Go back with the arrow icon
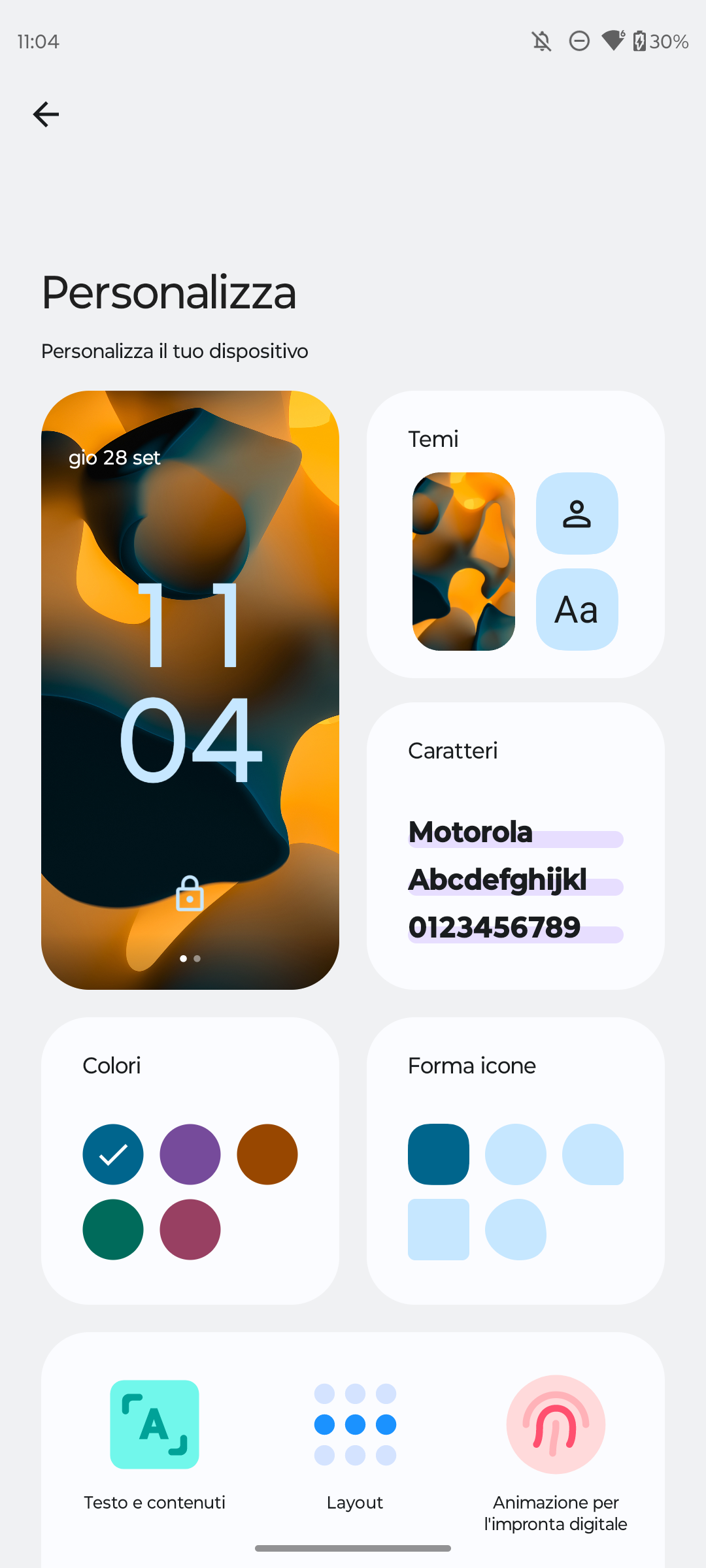 (x=46, y=114)
